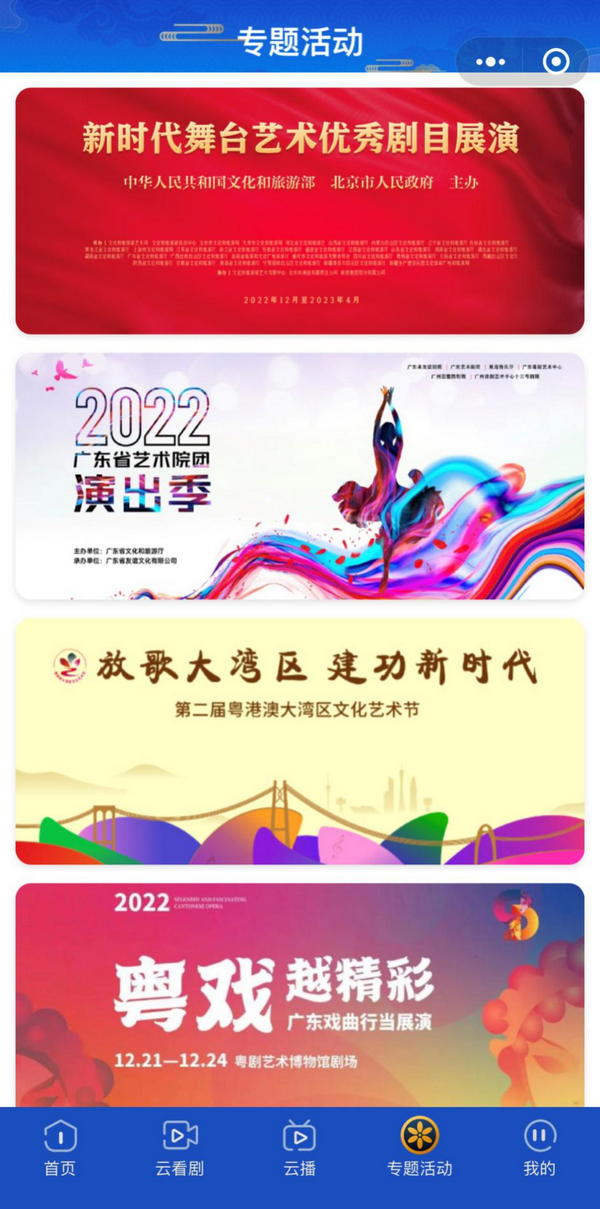Open the 我的 profile tab
The height and width of the screenshot is (1209, 600).
point(540,1148)
